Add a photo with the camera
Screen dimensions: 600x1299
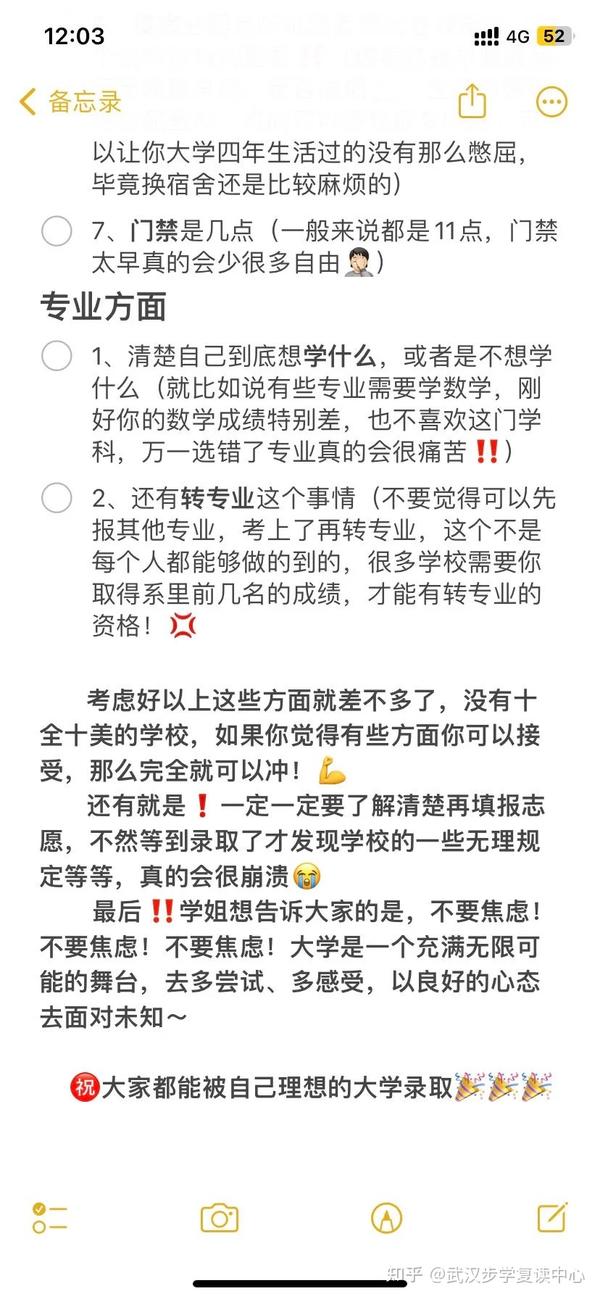[219, 1217]
